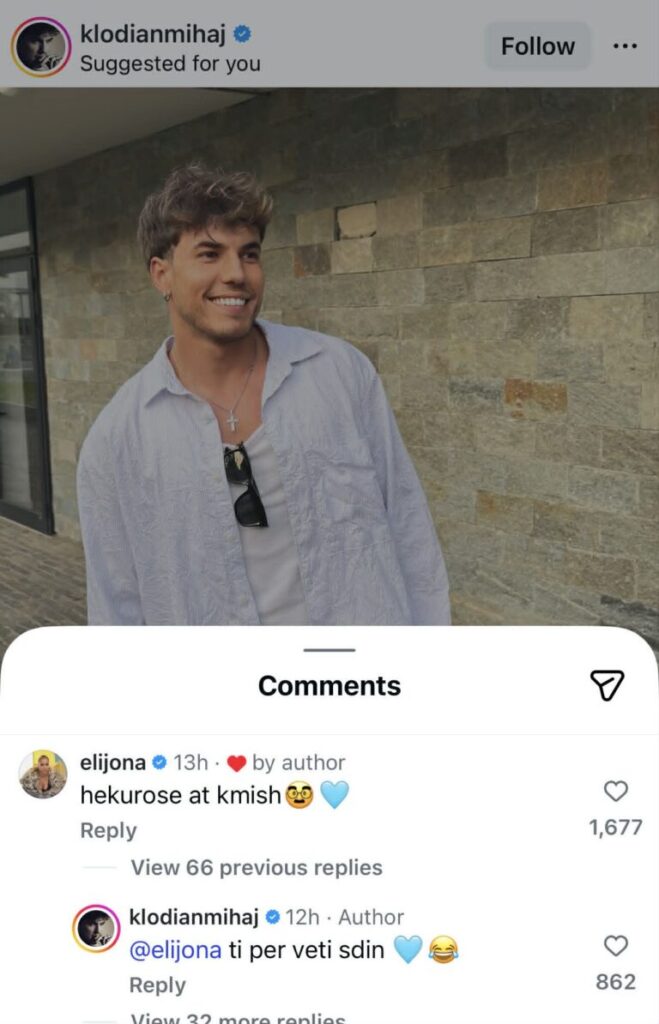Open the @elijona mention link

[x=175, y=950]
